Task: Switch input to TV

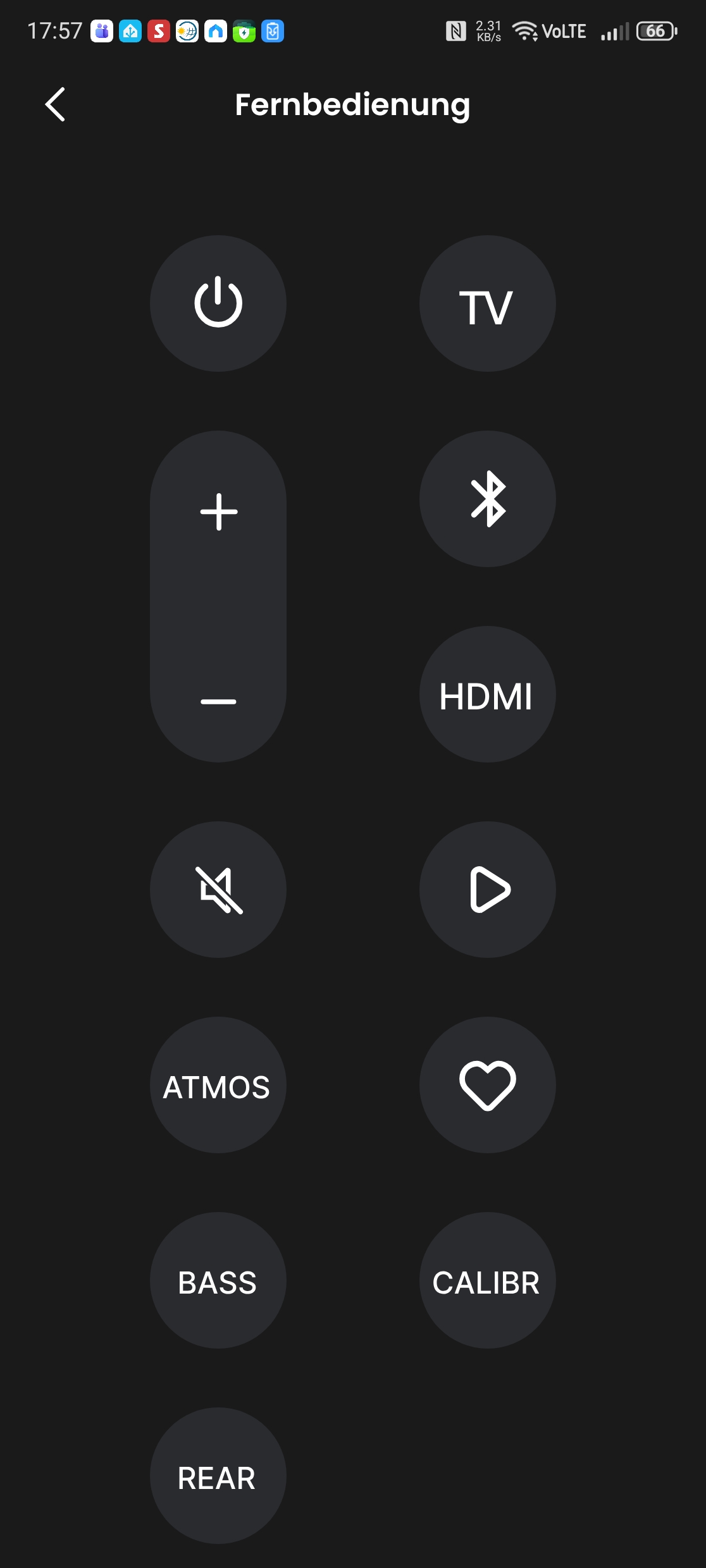Action: point(487,304)
